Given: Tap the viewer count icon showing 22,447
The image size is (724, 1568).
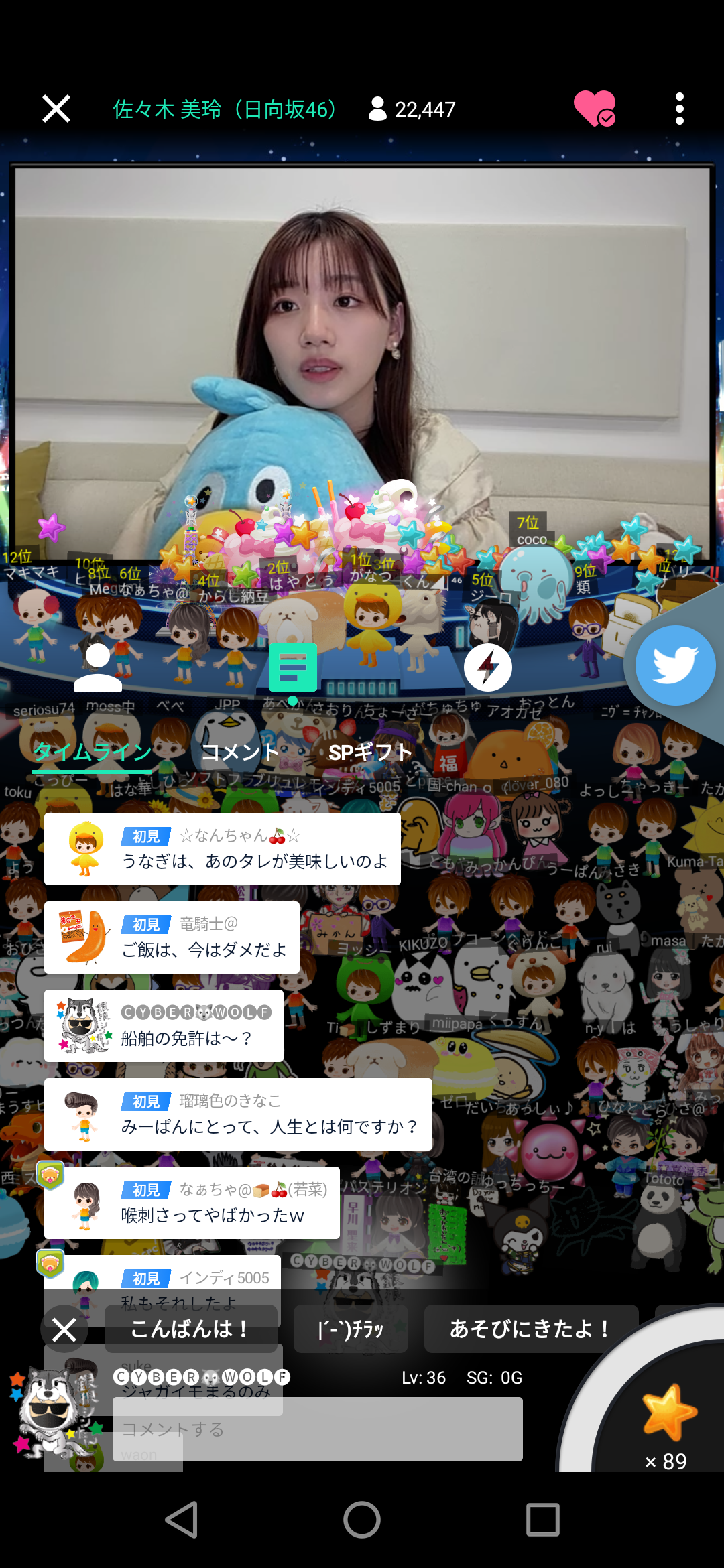Looking at the screenshot, I should click(x=379, y=109).
